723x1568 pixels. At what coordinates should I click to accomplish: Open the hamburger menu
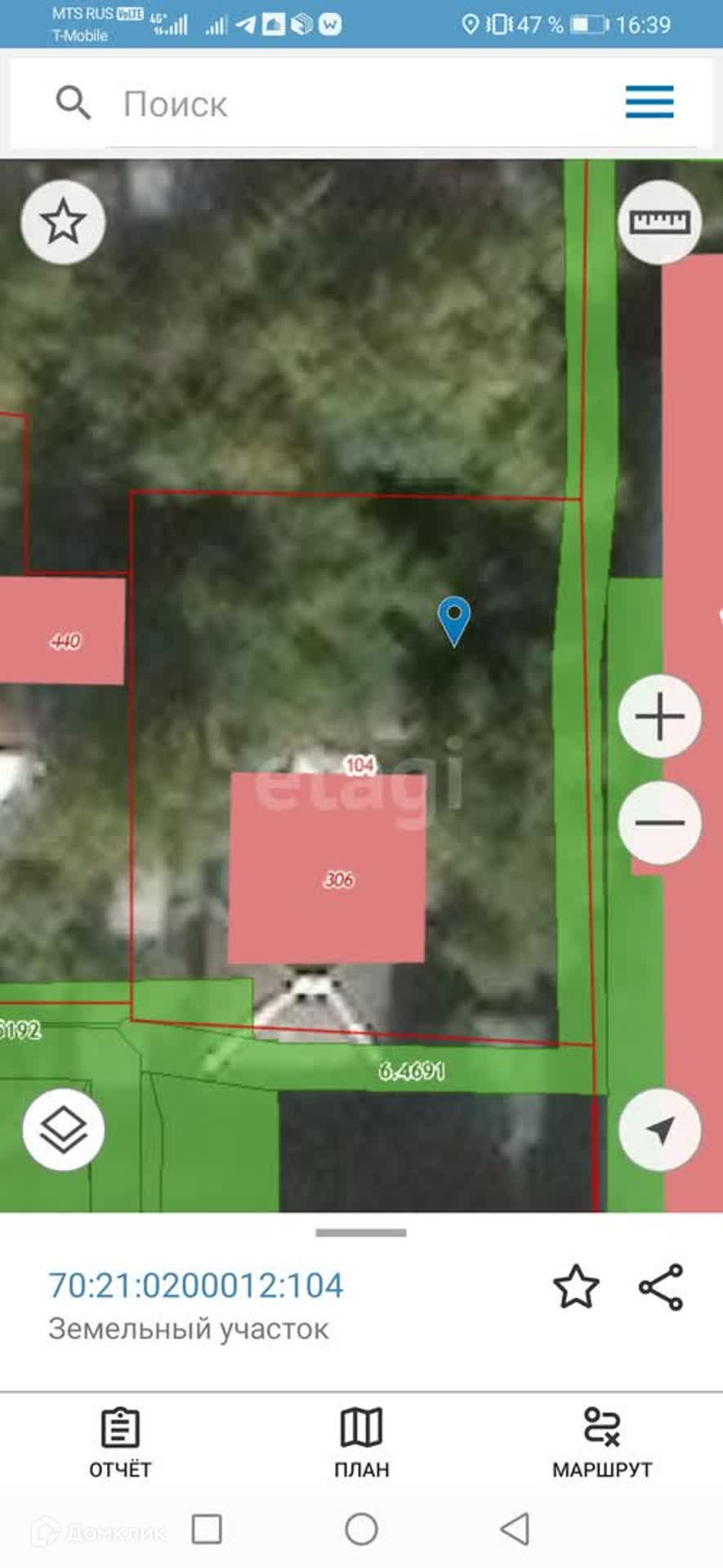(x=649, y=102)
